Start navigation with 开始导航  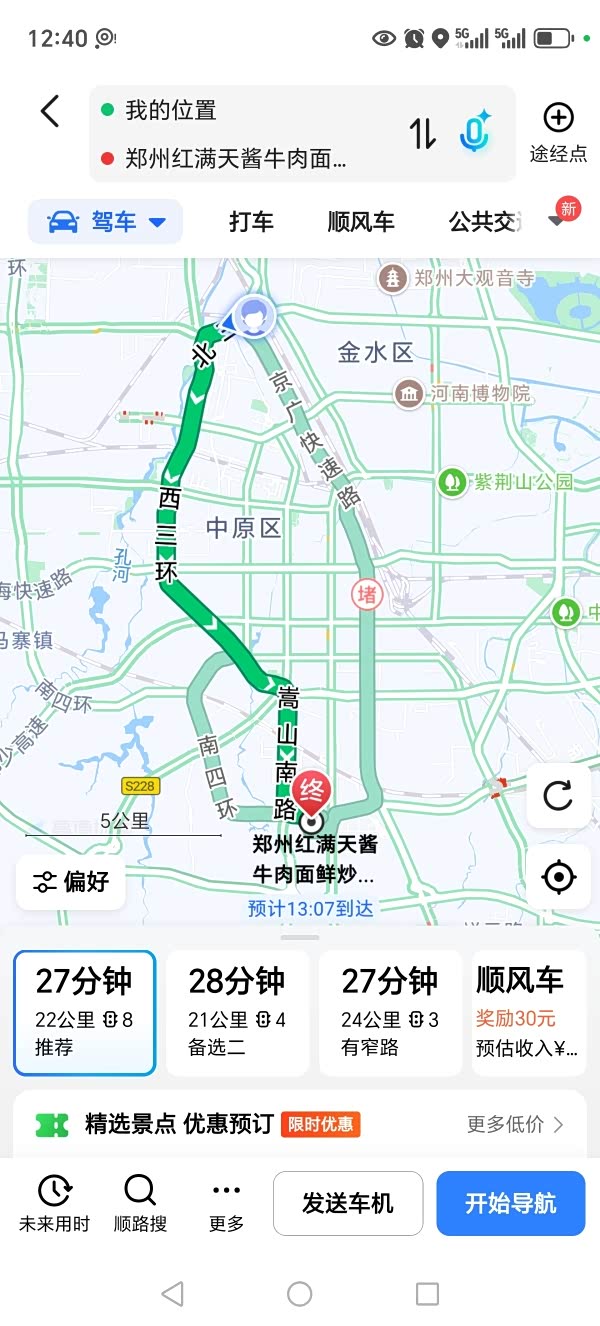tap(510, 1203)
